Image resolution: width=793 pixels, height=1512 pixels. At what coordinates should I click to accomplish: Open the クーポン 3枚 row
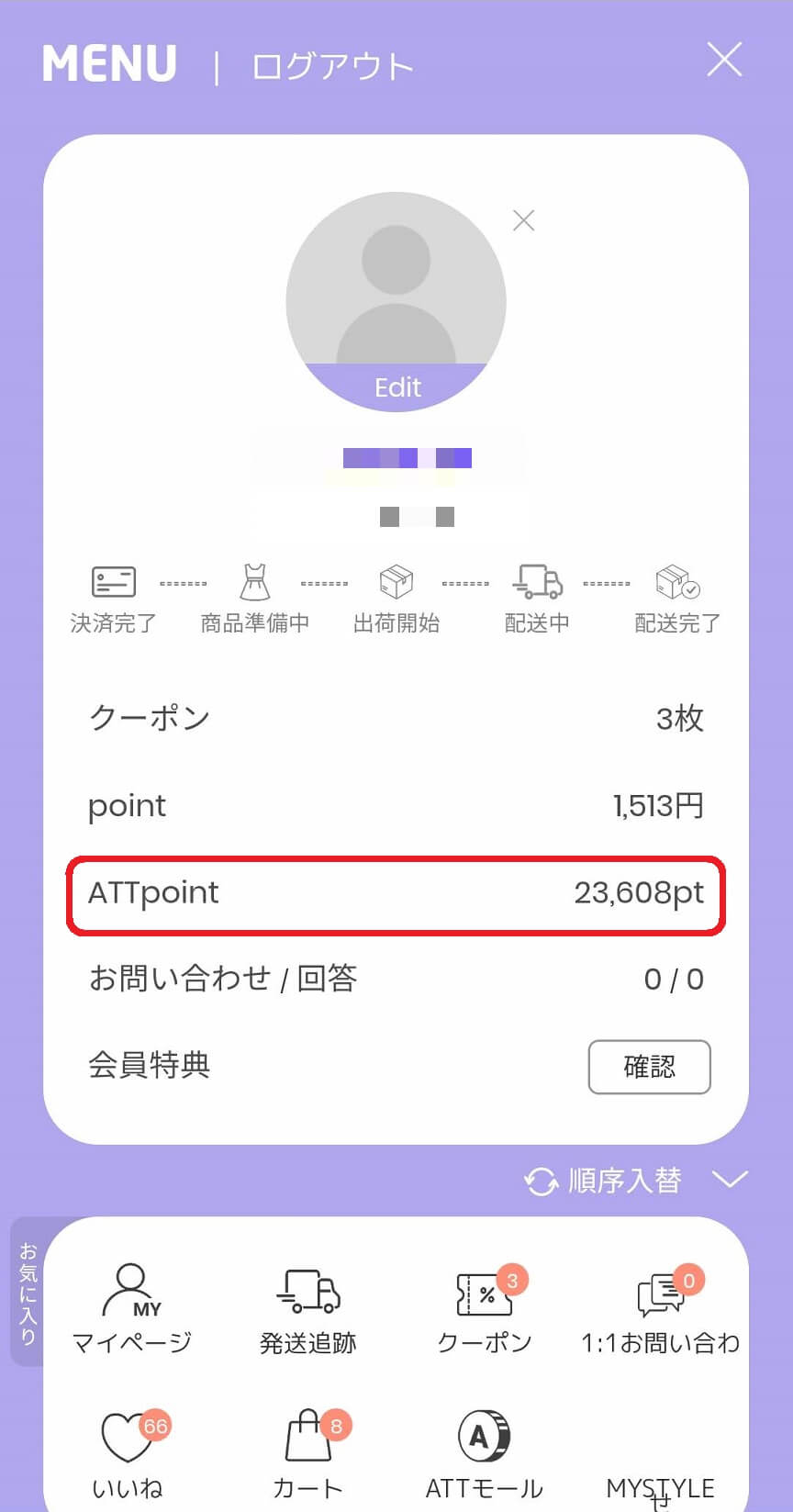click(x=396, y=718)
